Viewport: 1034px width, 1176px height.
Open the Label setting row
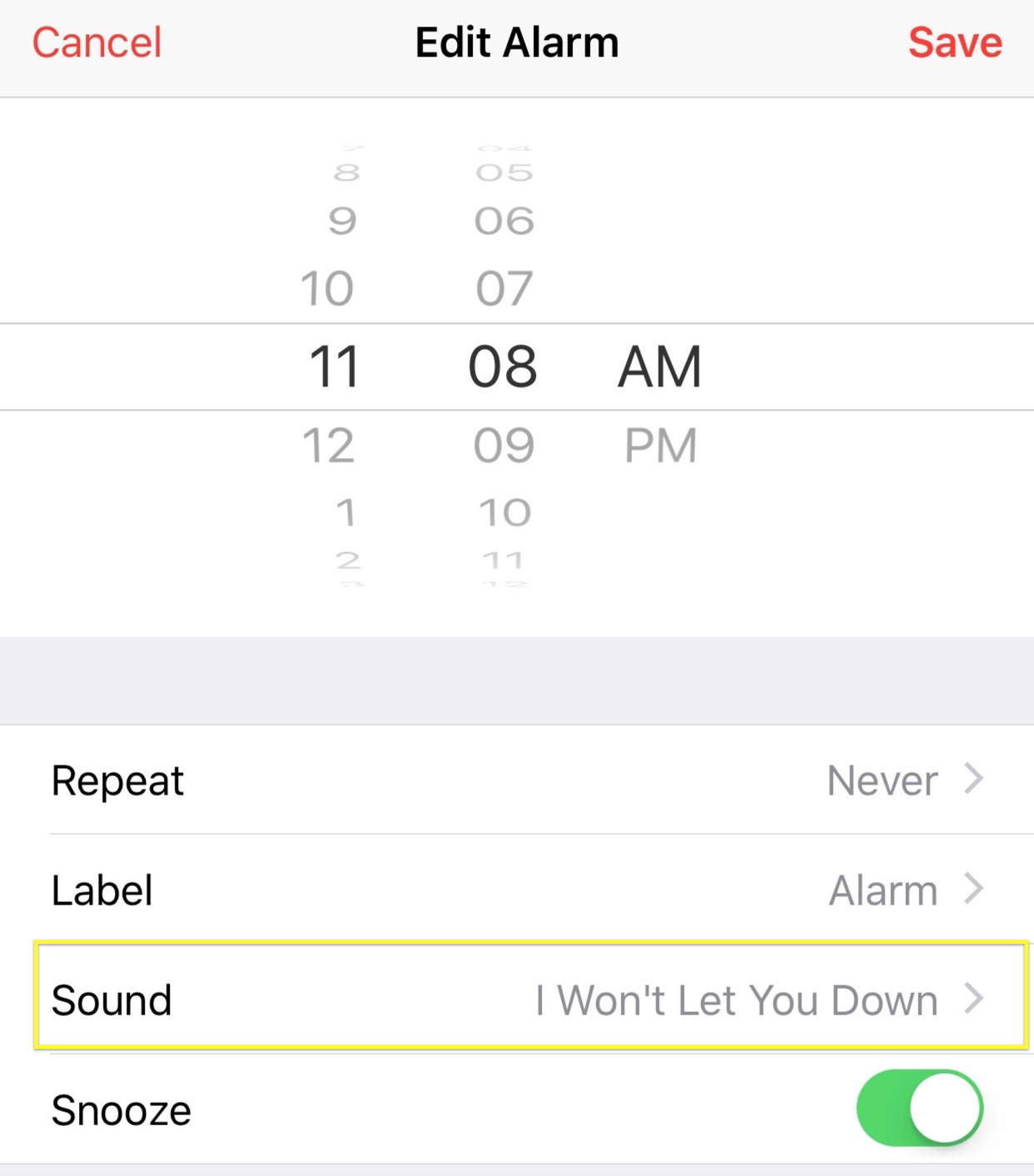pos(516,890)
